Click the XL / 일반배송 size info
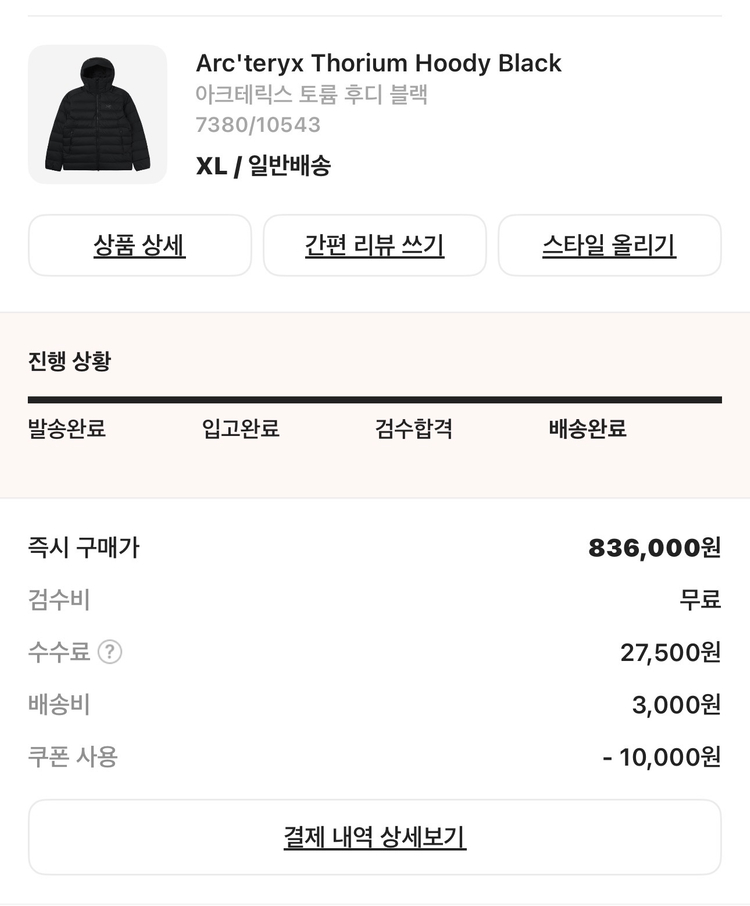This screenshot has height=906, width=750. (264, 165)
